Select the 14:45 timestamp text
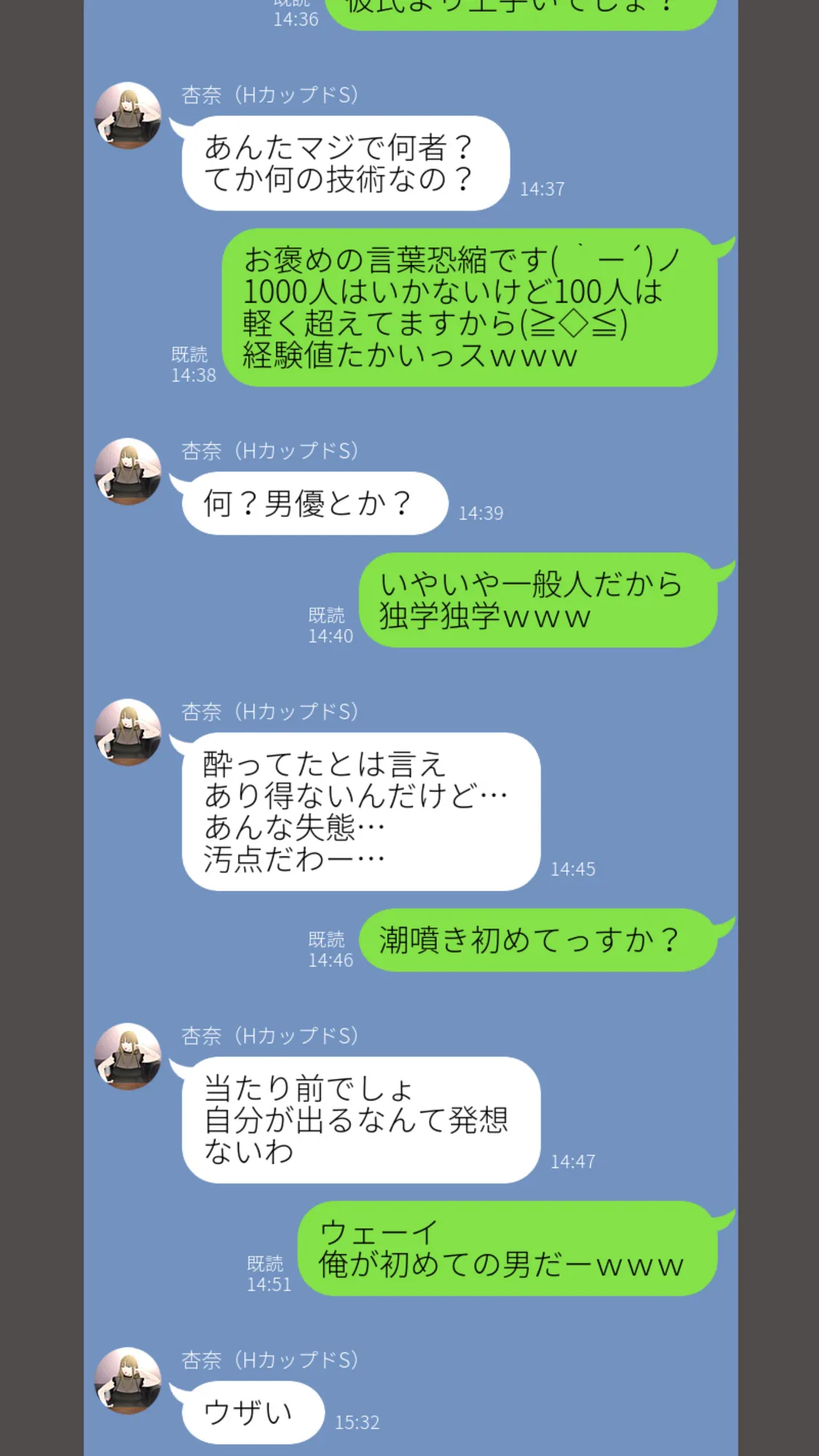The height and width of the screenshot is (1456, 819). pos(575,869)
